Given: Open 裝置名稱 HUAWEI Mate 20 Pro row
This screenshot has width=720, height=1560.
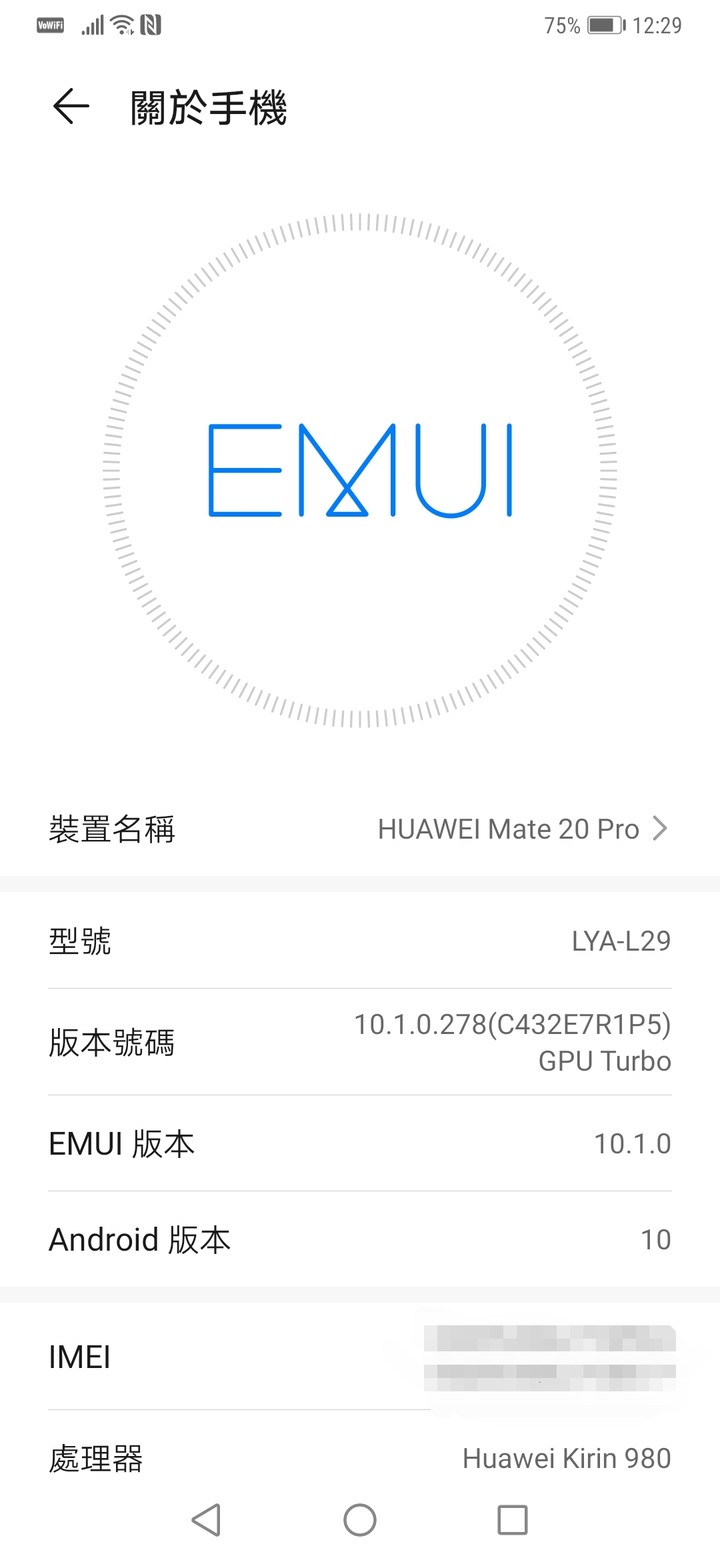Looking at the screenshot, I should click(x=360, y=829).
